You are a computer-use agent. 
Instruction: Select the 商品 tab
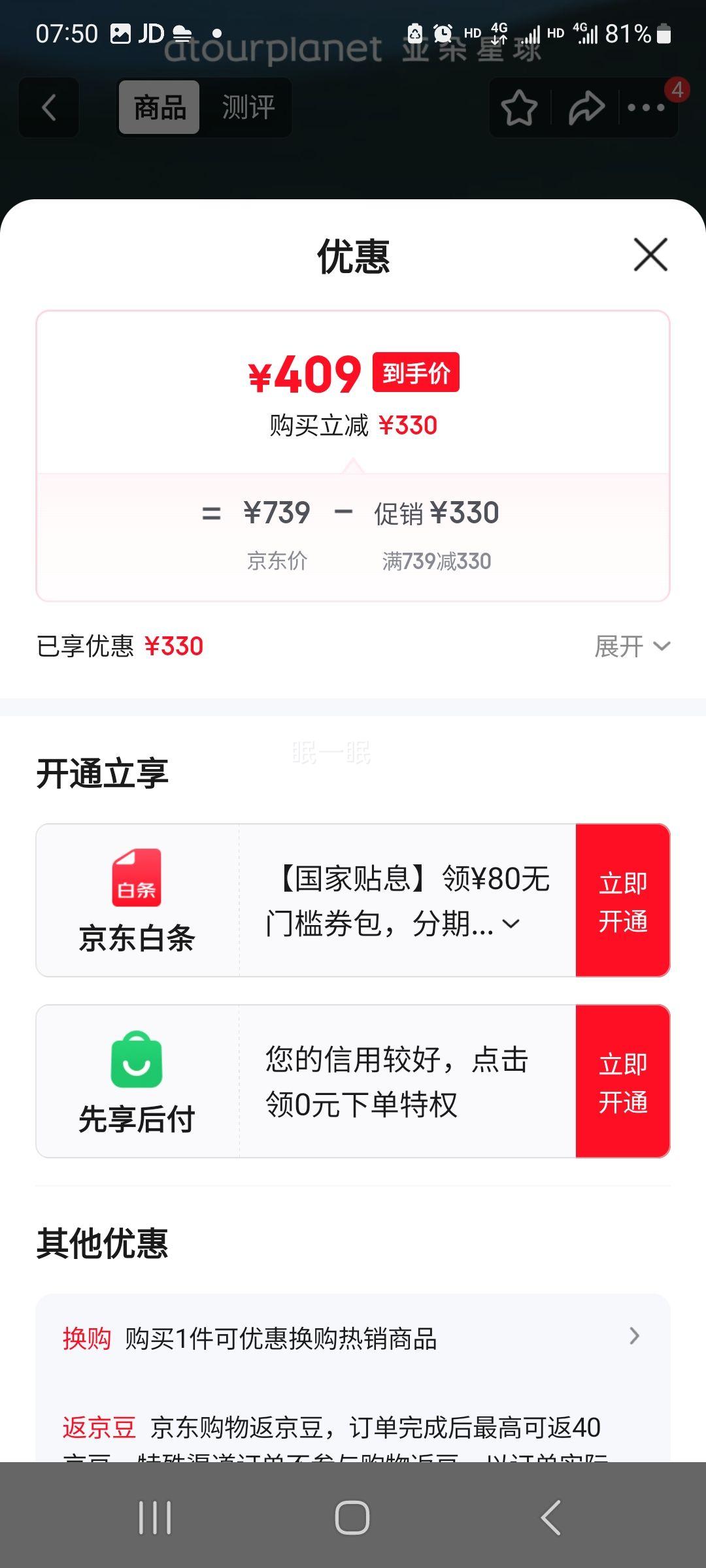159,108
